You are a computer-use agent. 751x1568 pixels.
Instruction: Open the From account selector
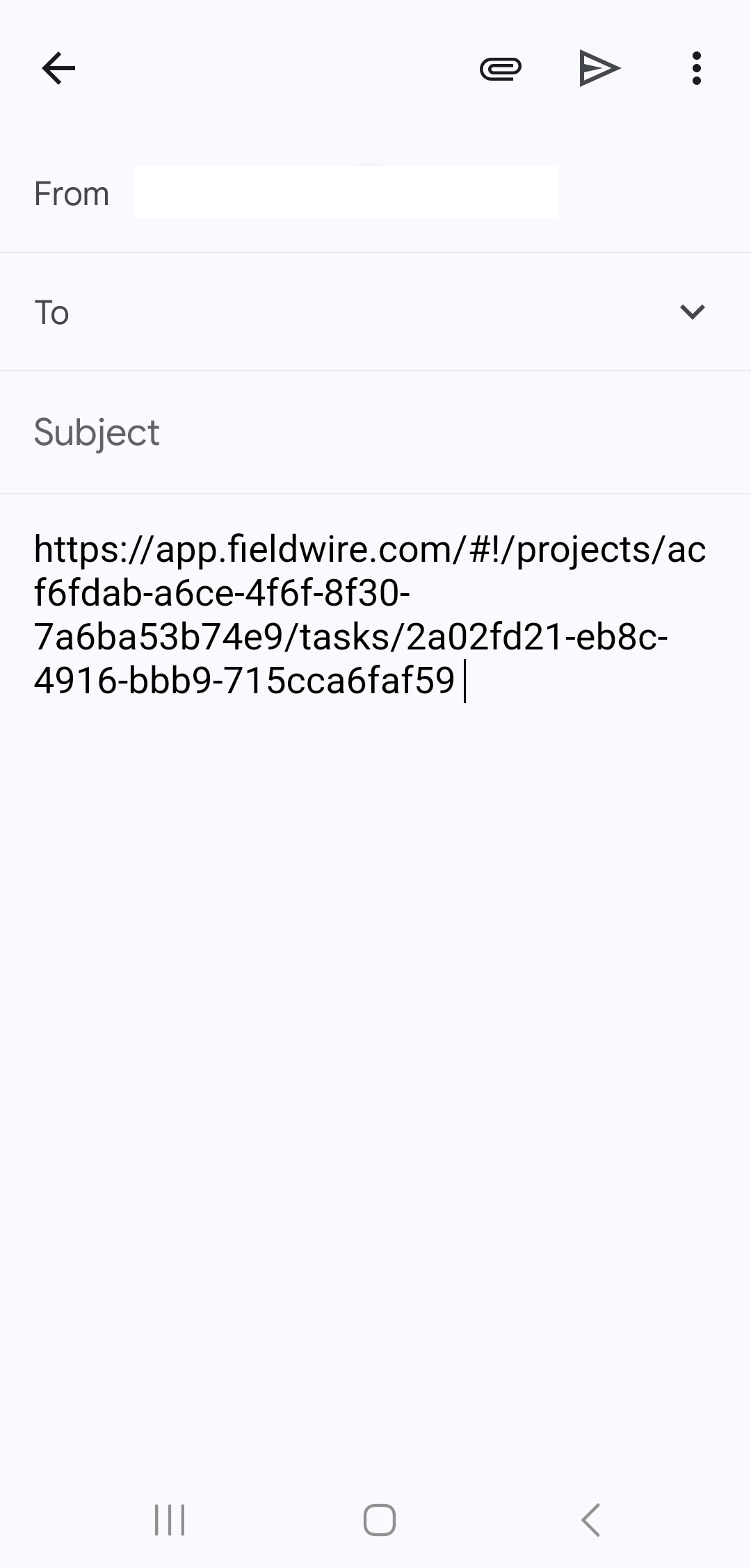pyautogui.click(x=346, y=193)
